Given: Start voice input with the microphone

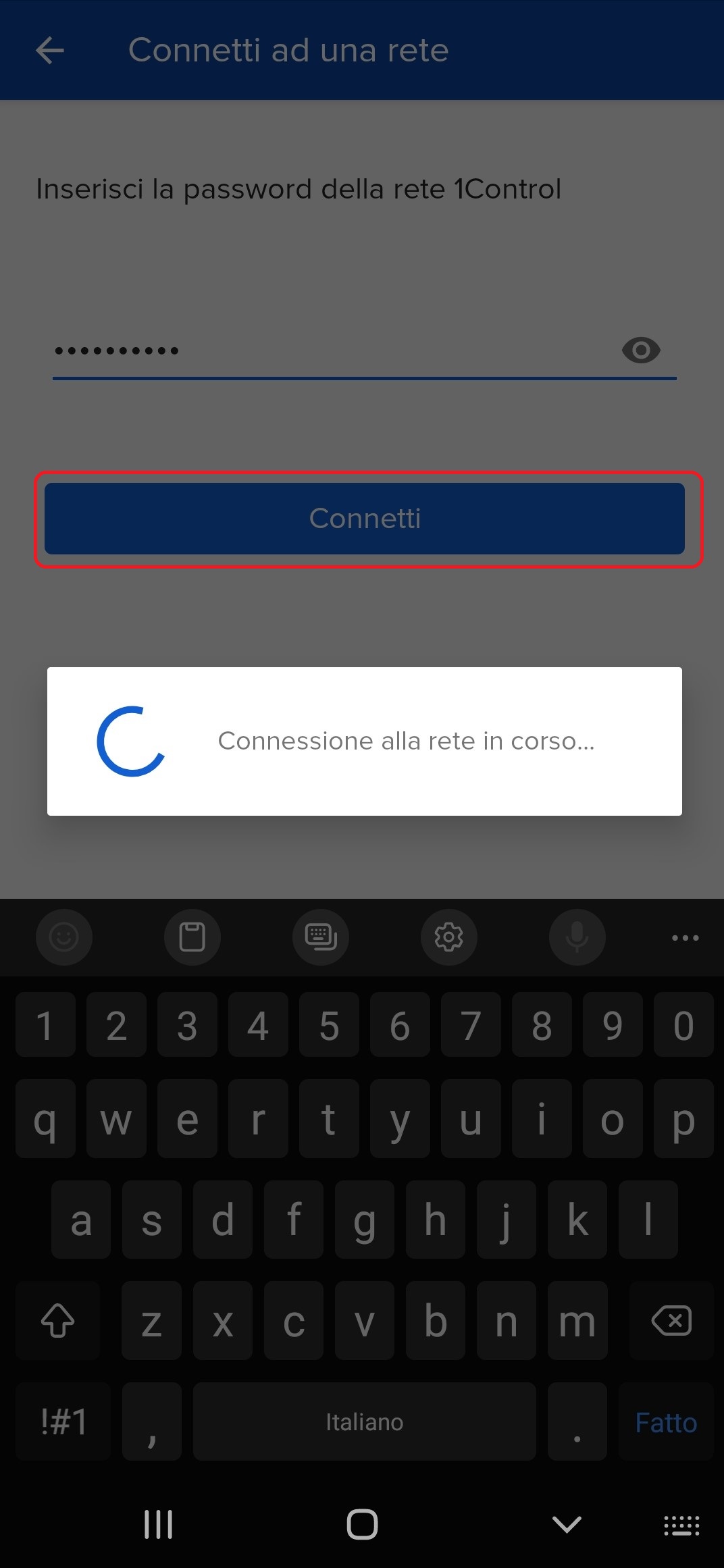Looking at the screenshot, I should pyautogui.click(x=577, y=937).
